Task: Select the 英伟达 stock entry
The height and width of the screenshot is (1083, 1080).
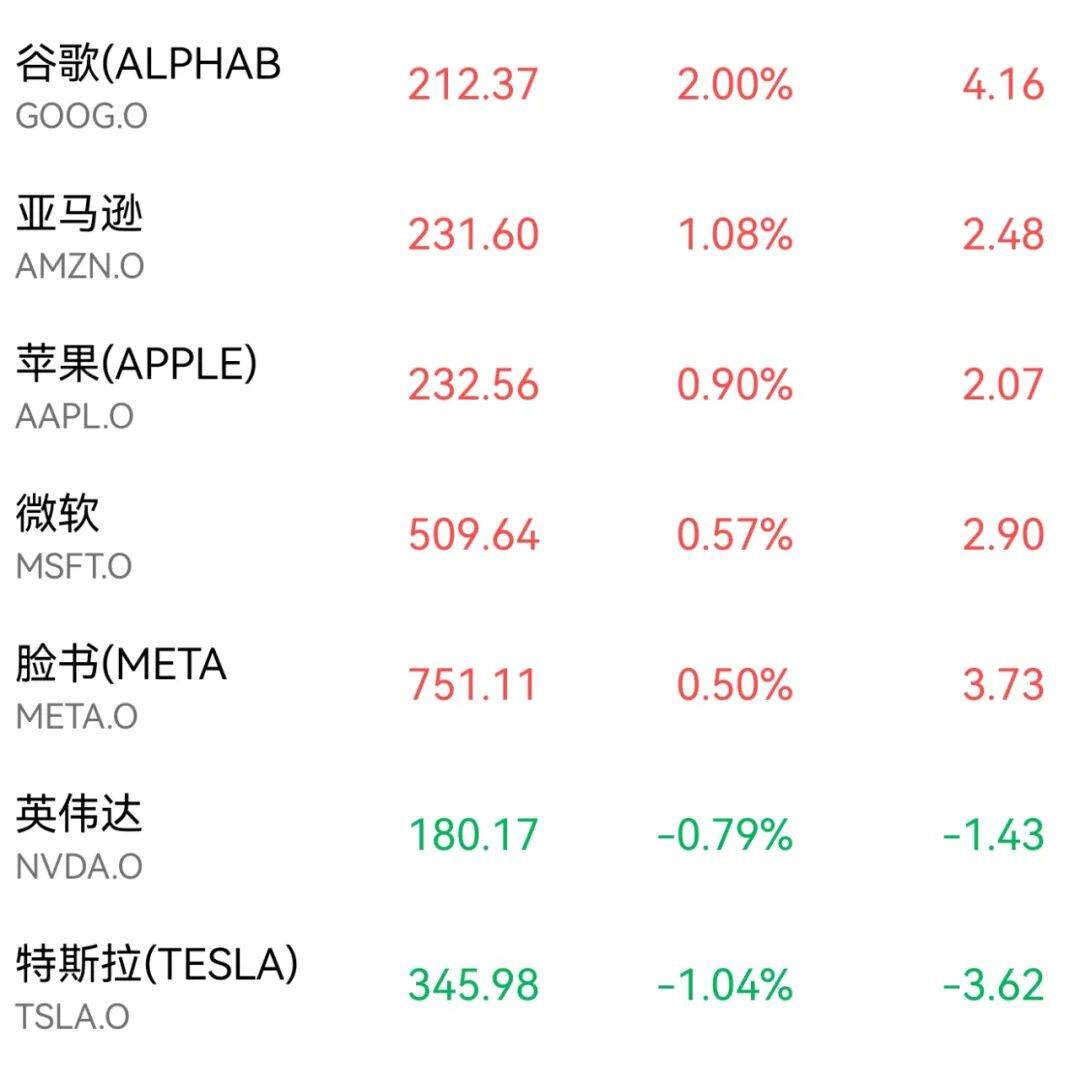Action: [80, 816]
